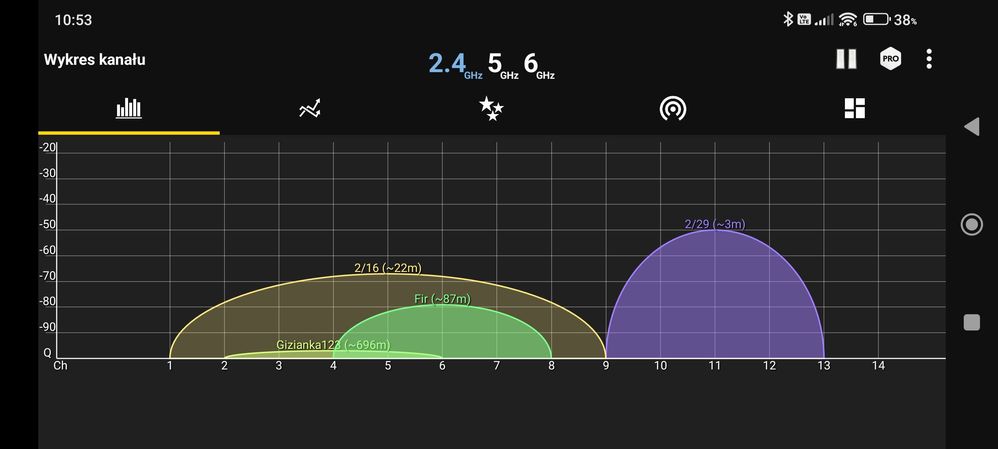The height and width of the screenshot is (449, 998).
Task: Pause the Wi-Fi scan
Action: click(x=846, y=59)
